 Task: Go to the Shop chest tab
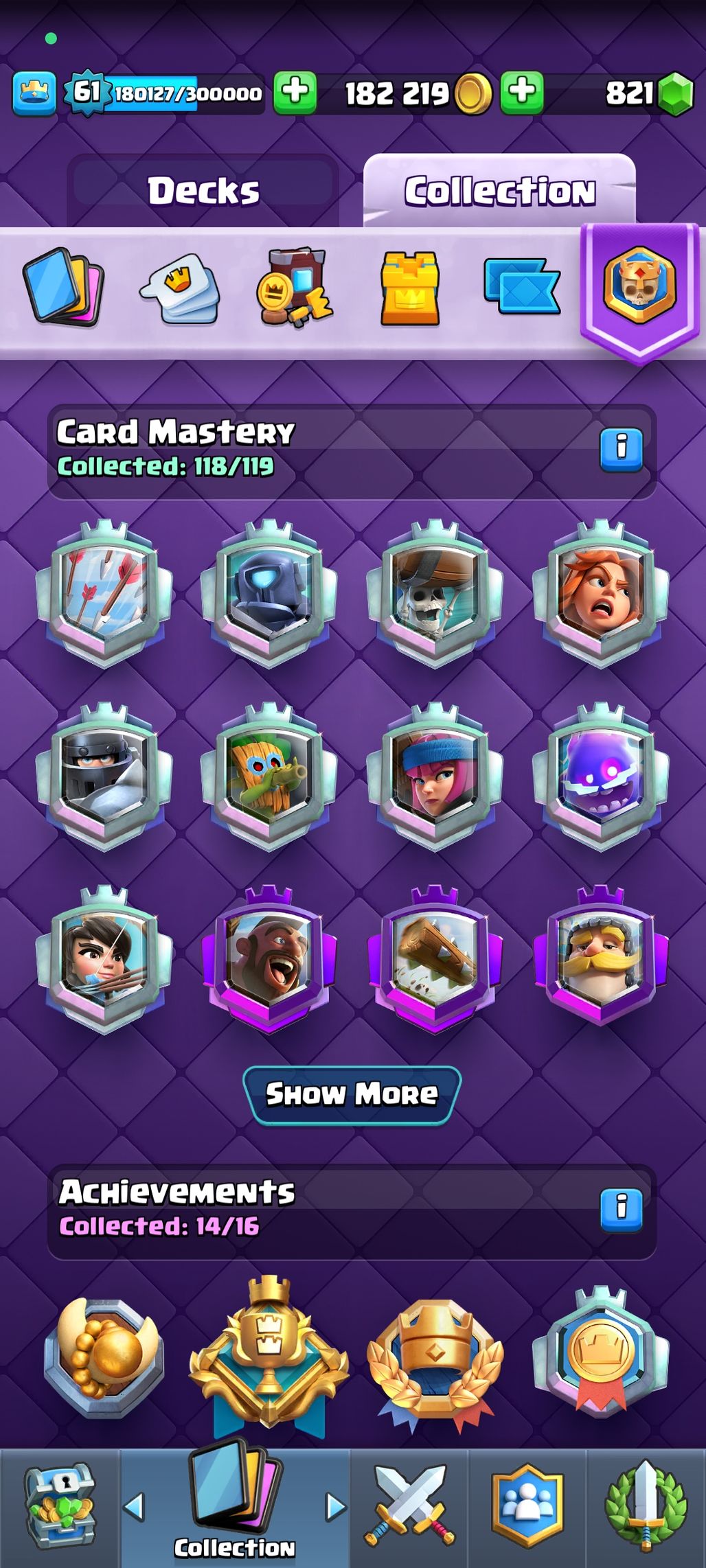(x=60, y=1508)
